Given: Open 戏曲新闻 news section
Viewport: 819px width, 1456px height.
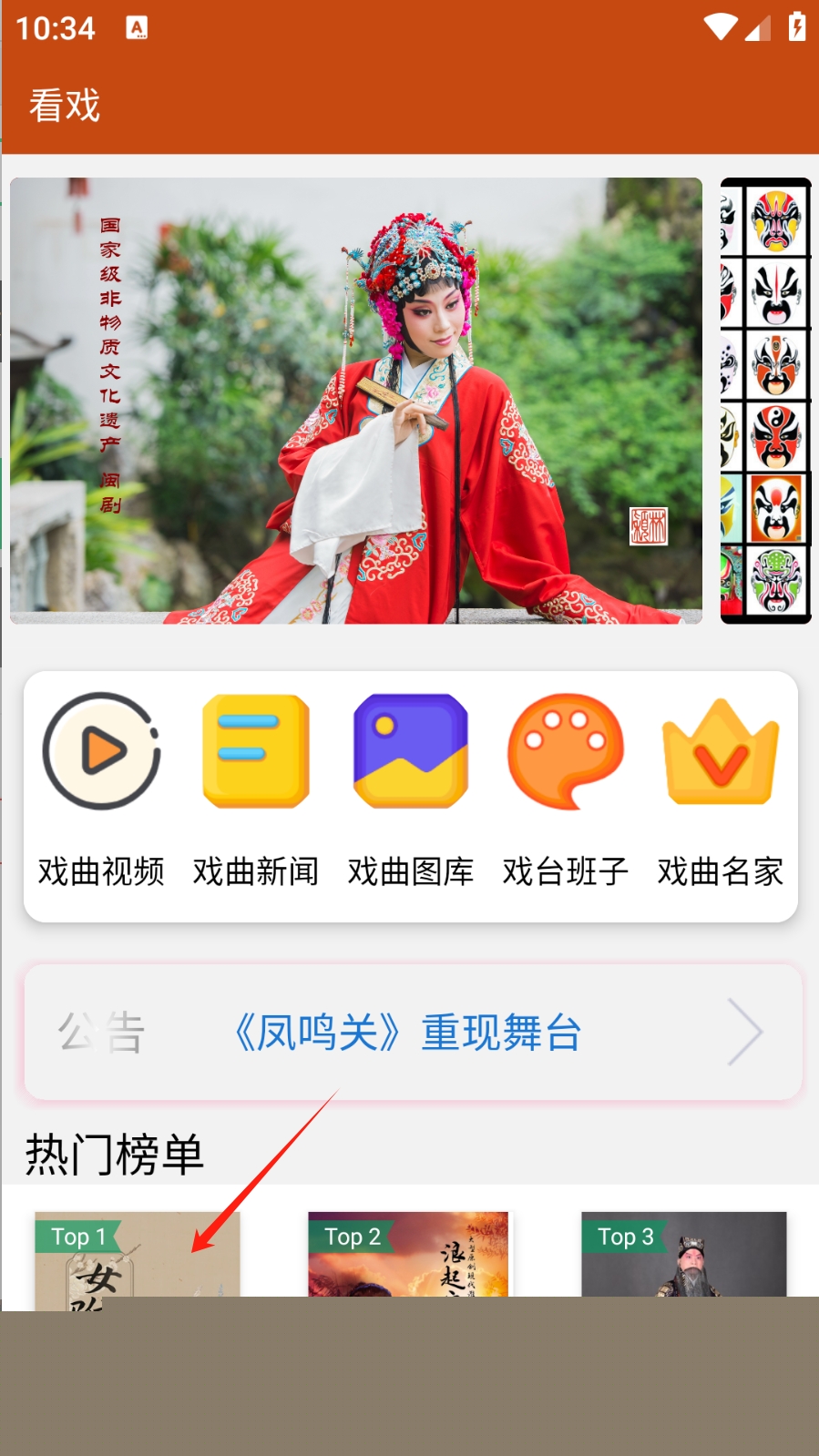Looking at the screenshot, I should click(256, 789).
